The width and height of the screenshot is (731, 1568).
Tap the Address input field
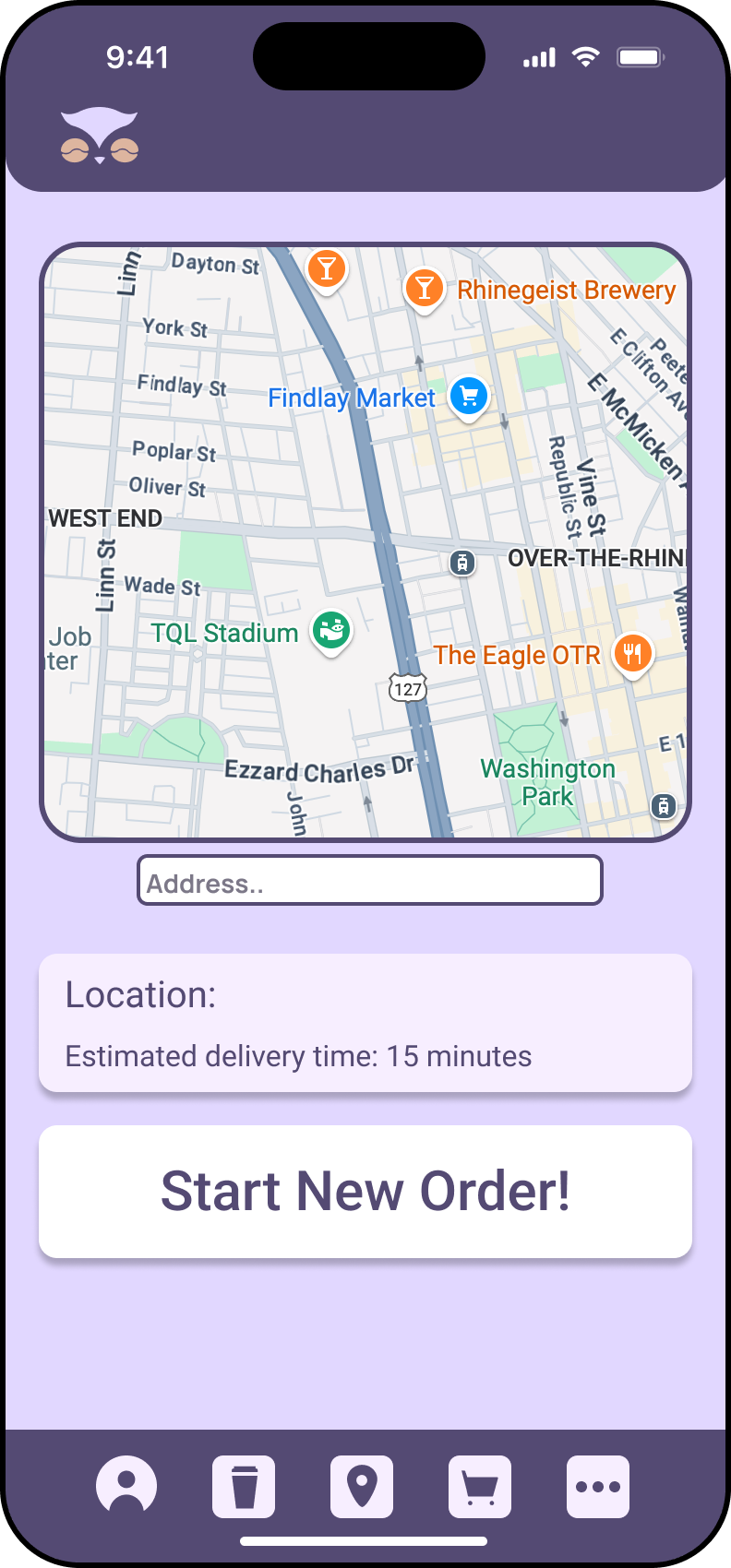[x=369, y=881]
